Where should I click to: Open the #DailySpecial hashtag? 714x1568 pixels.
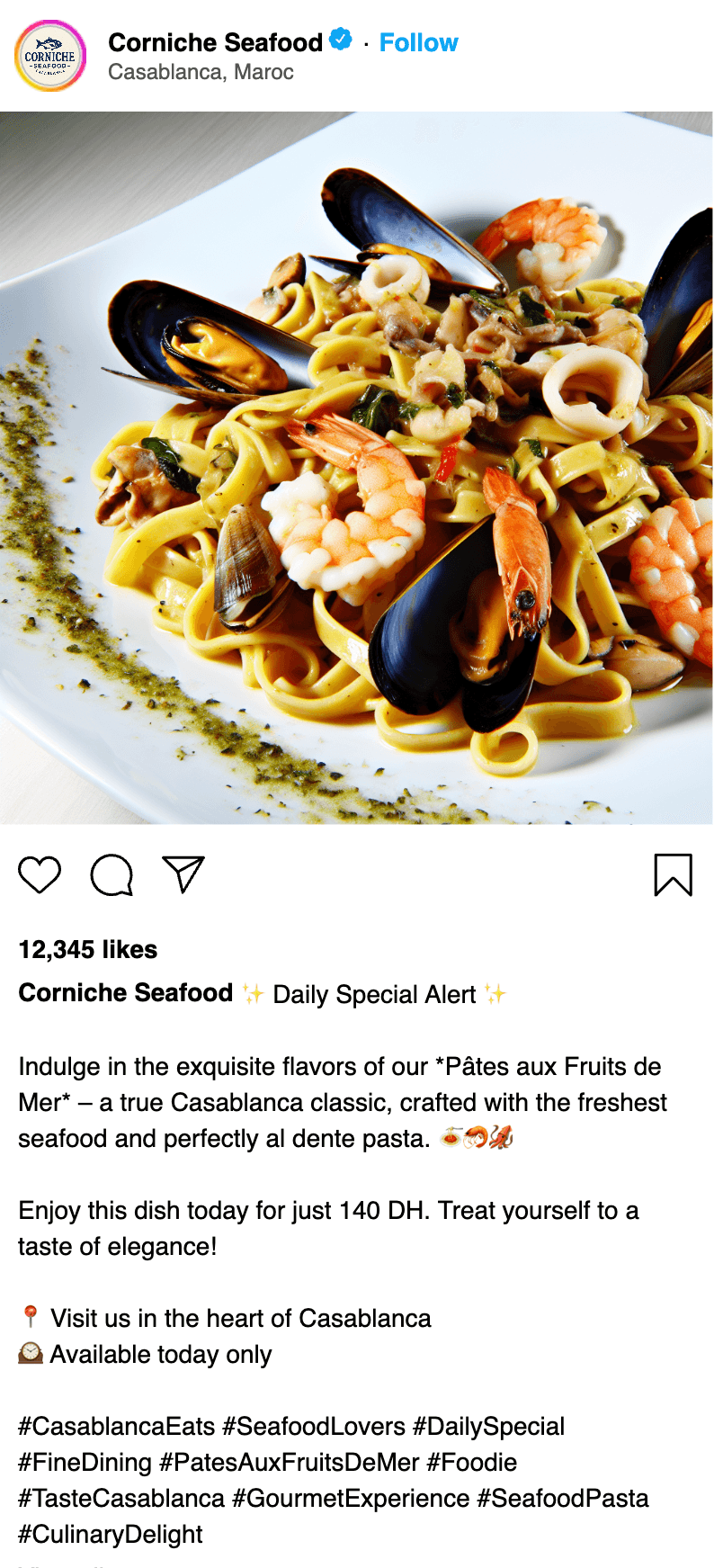click(488, 1426)
